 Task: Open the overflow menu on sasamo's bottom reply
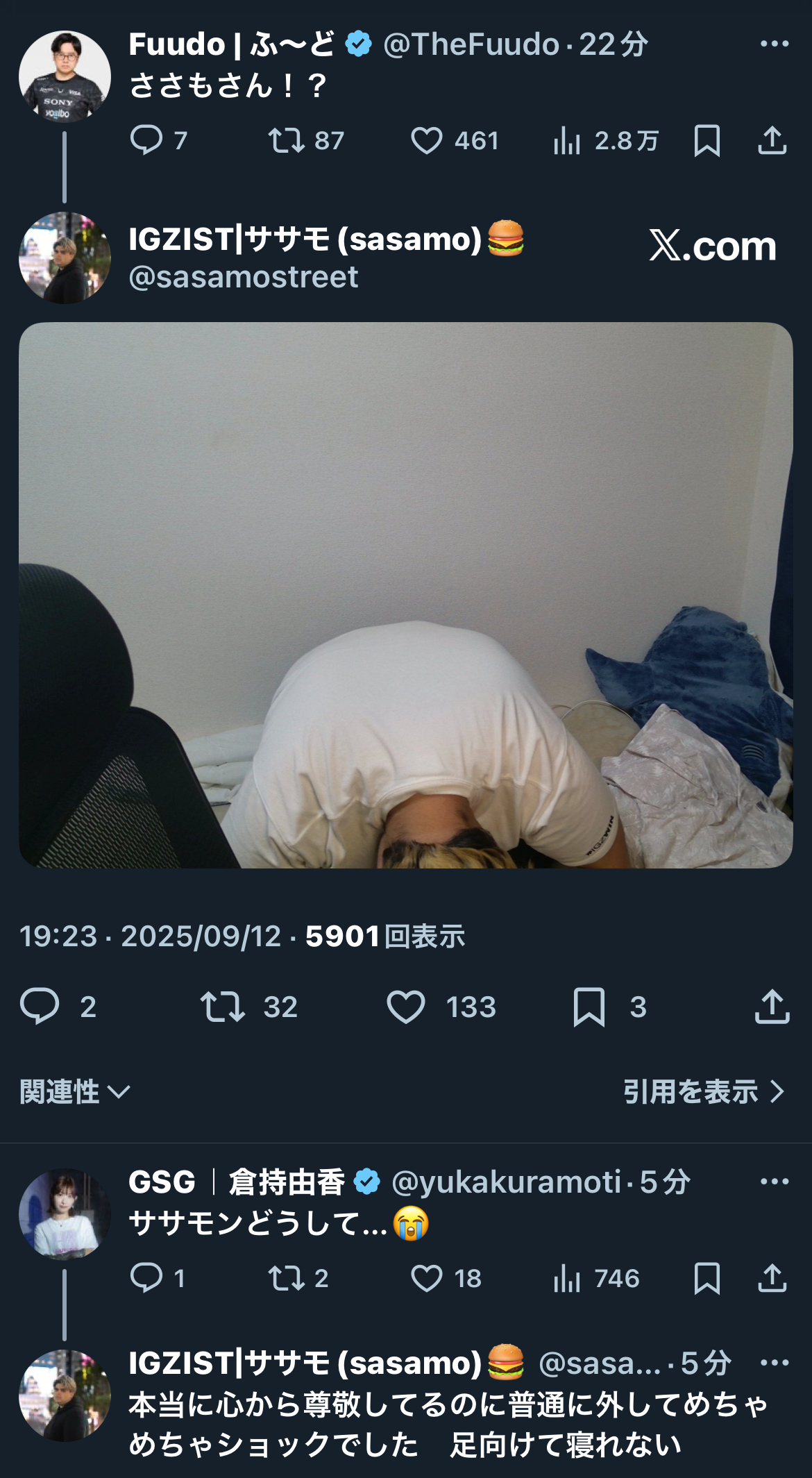(x=775, y=1362)
